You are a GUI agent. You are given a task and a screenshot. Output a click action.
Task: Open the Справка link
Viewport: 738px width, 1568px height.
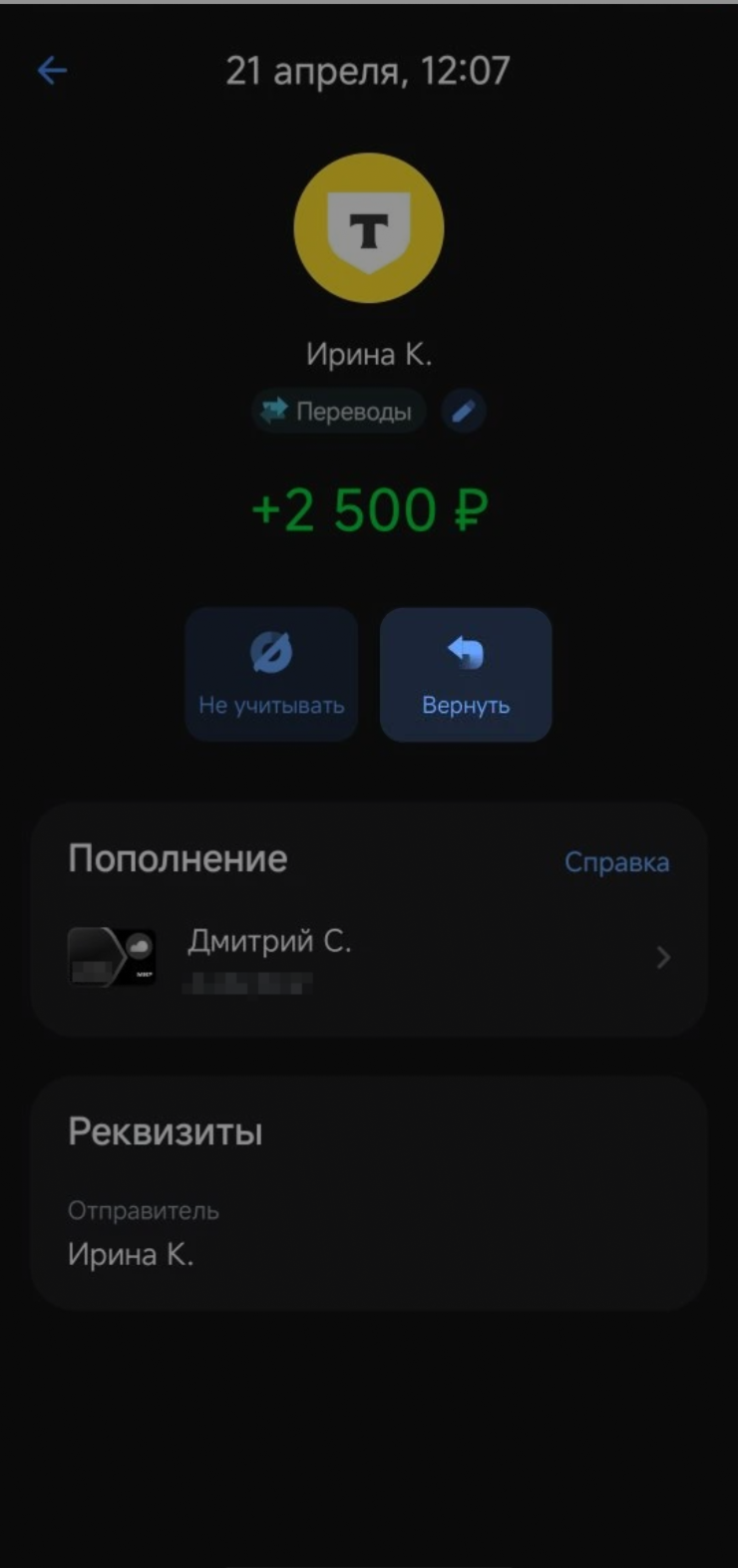[x=616, y=862]
